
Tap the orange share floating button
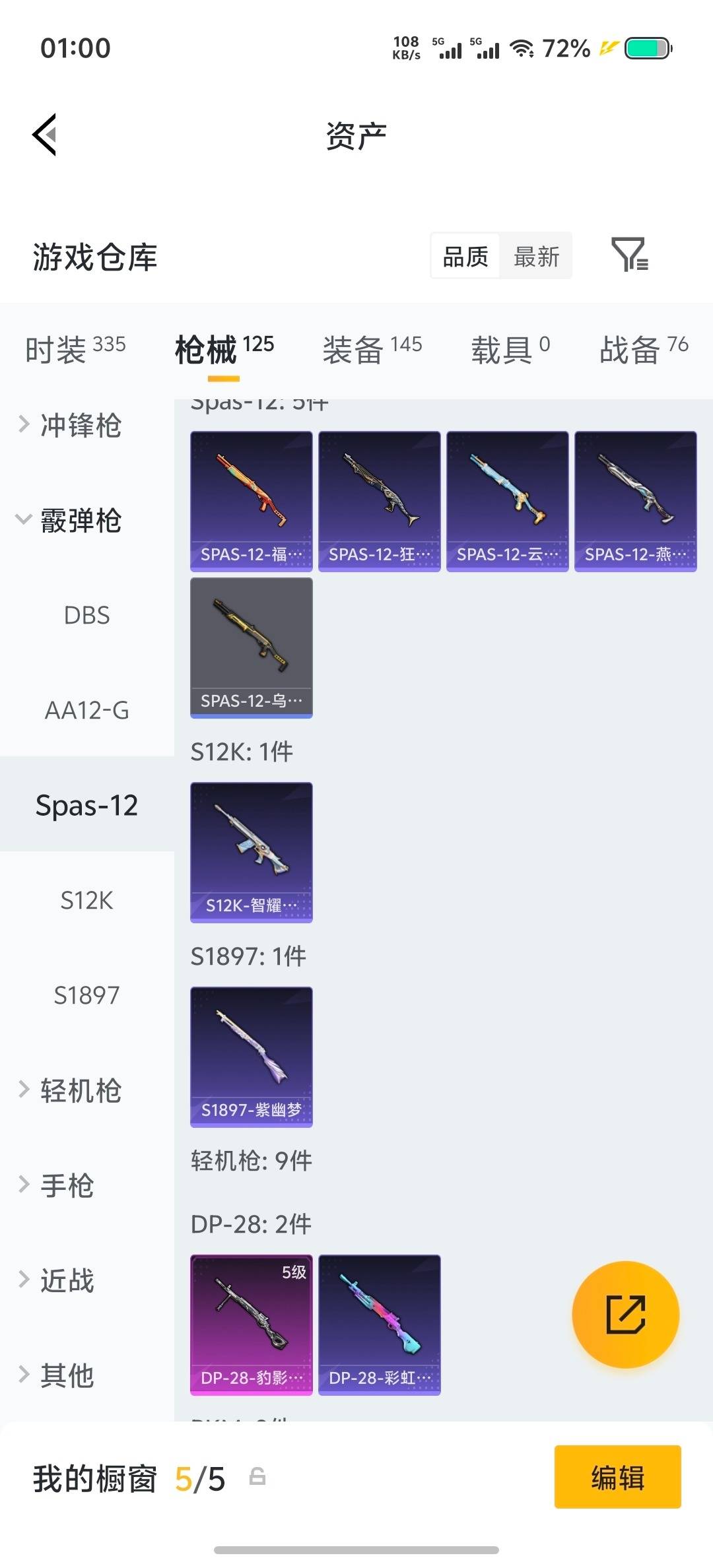pyautogui.click(x=624, y=1315)
